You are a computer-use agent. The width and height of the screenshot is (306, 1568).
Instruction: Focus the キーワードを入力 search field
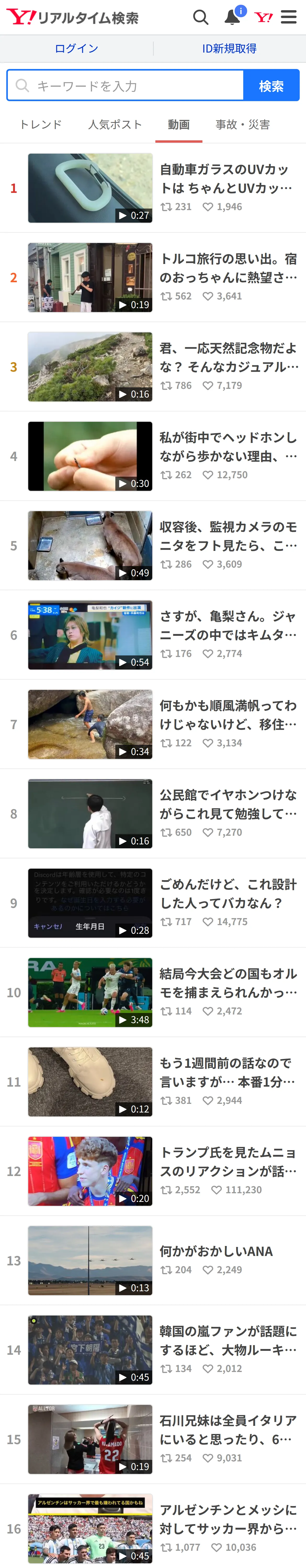(125, 85)
